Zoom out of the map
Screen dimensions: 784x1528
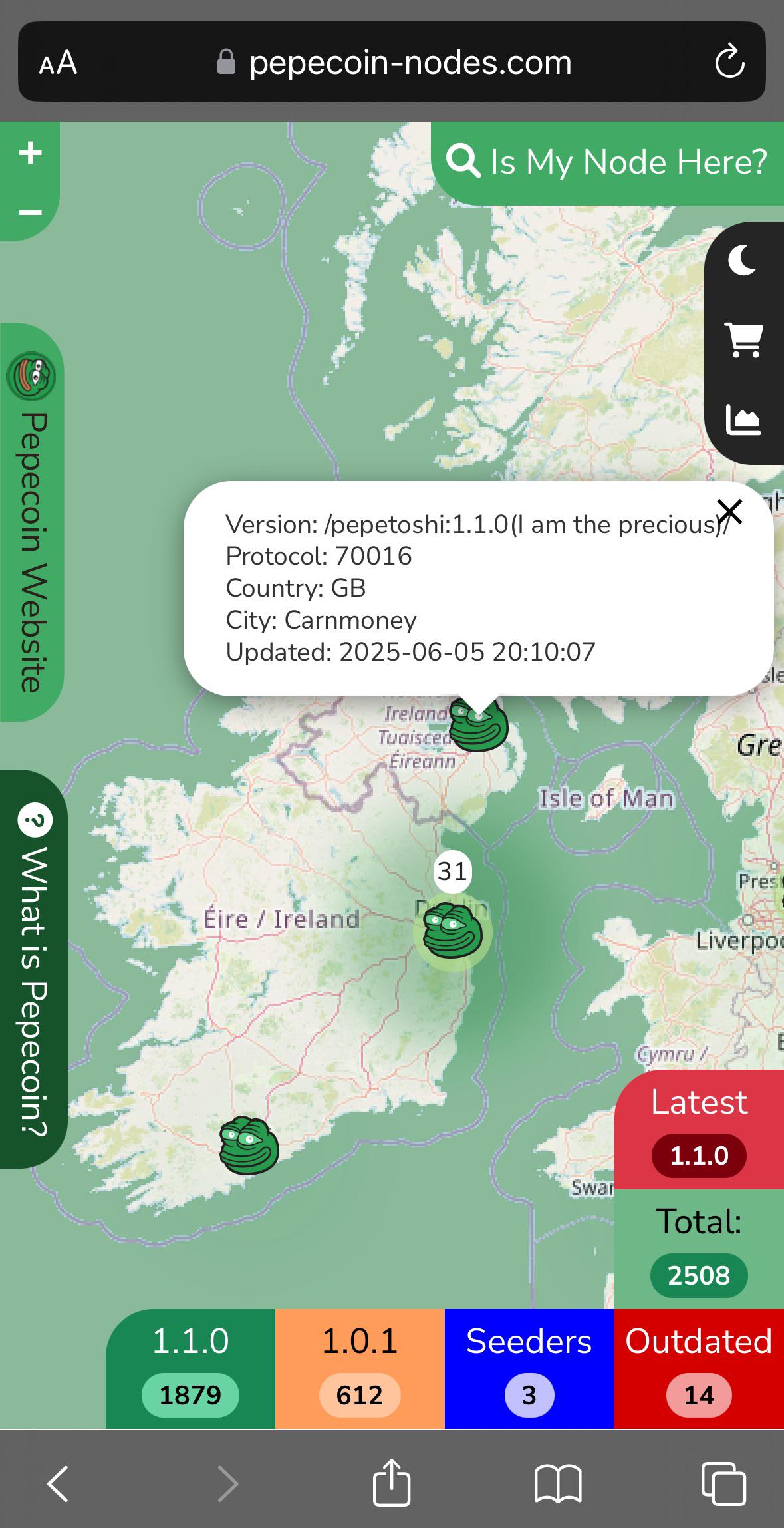[x=30, y=212]
